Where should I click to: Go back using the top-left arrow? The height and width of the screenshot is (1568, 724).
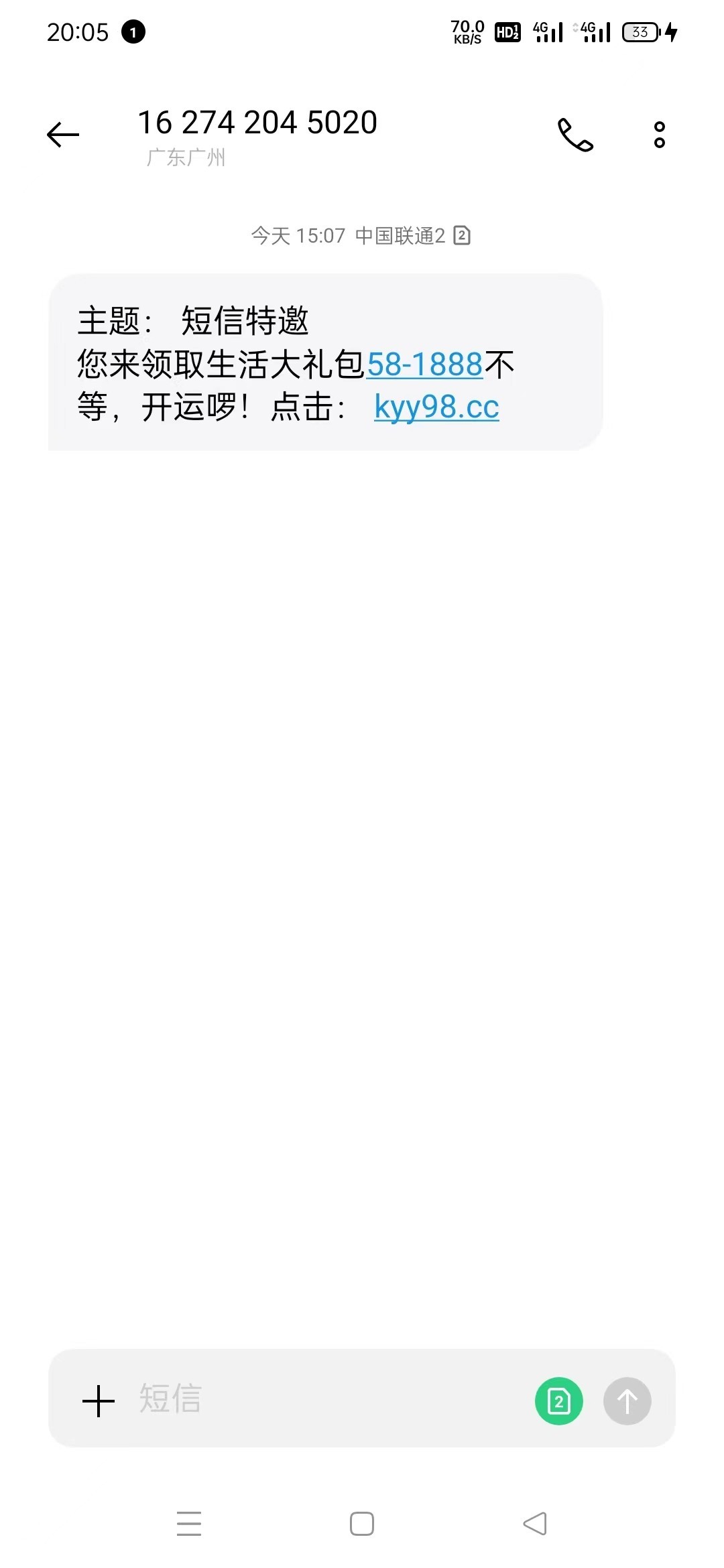63,135
